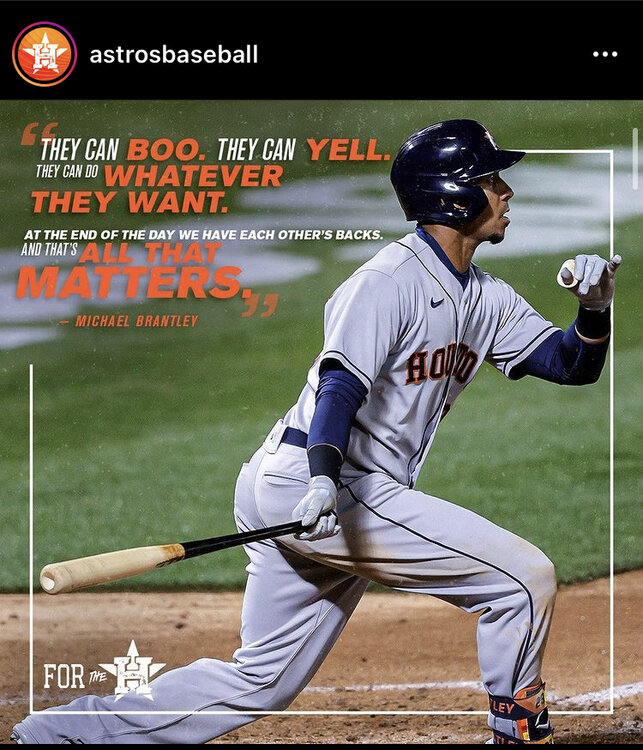Open the post's three-dot options menu

605,54
